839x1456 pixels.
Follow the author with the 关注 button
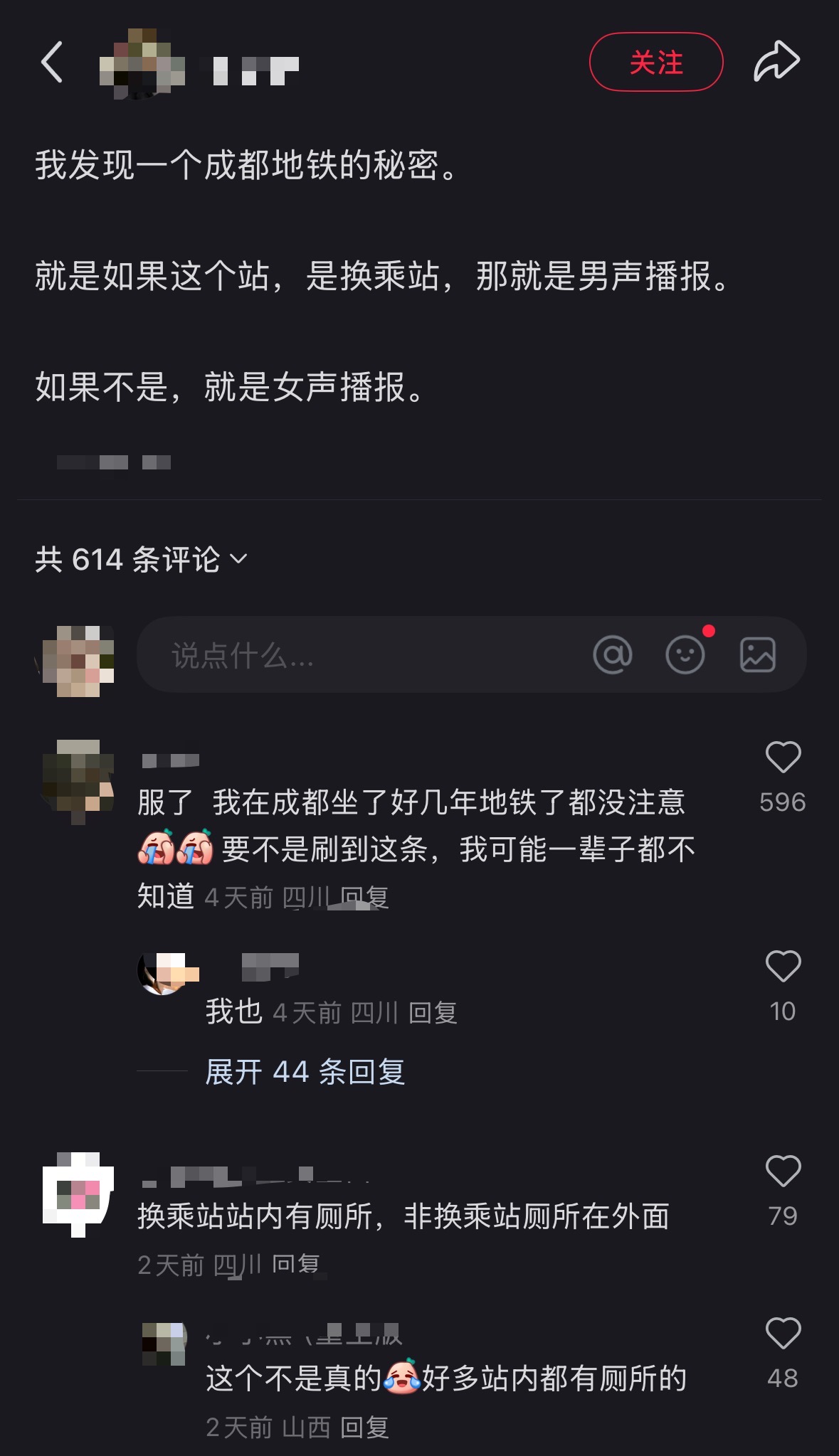point(655,63)
